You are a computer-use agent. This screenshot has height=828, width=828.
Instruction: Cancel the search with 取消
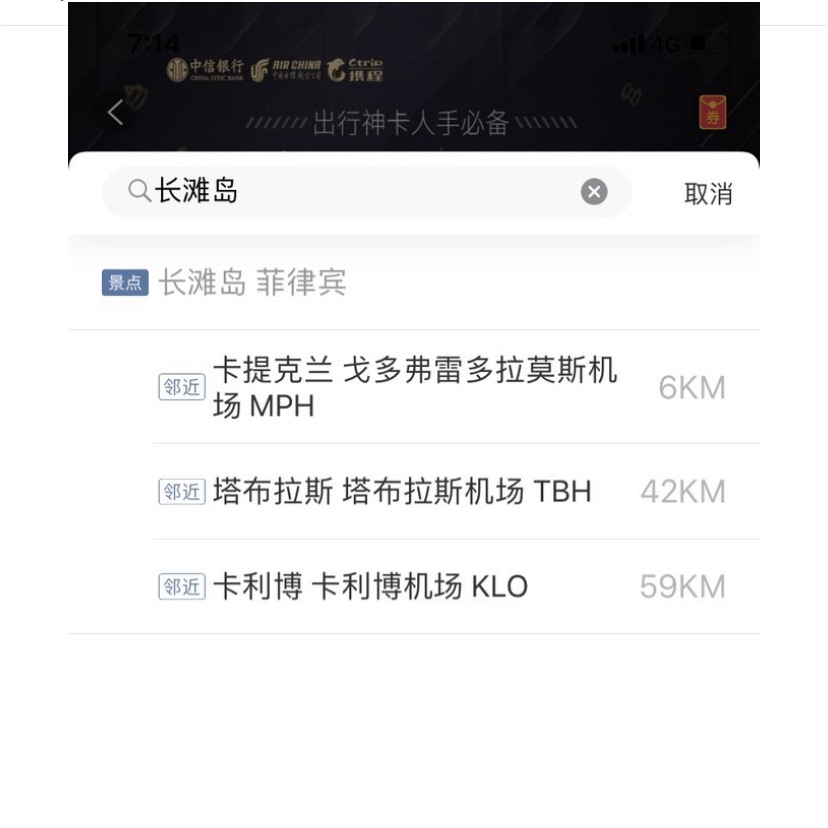pos(708,194)
